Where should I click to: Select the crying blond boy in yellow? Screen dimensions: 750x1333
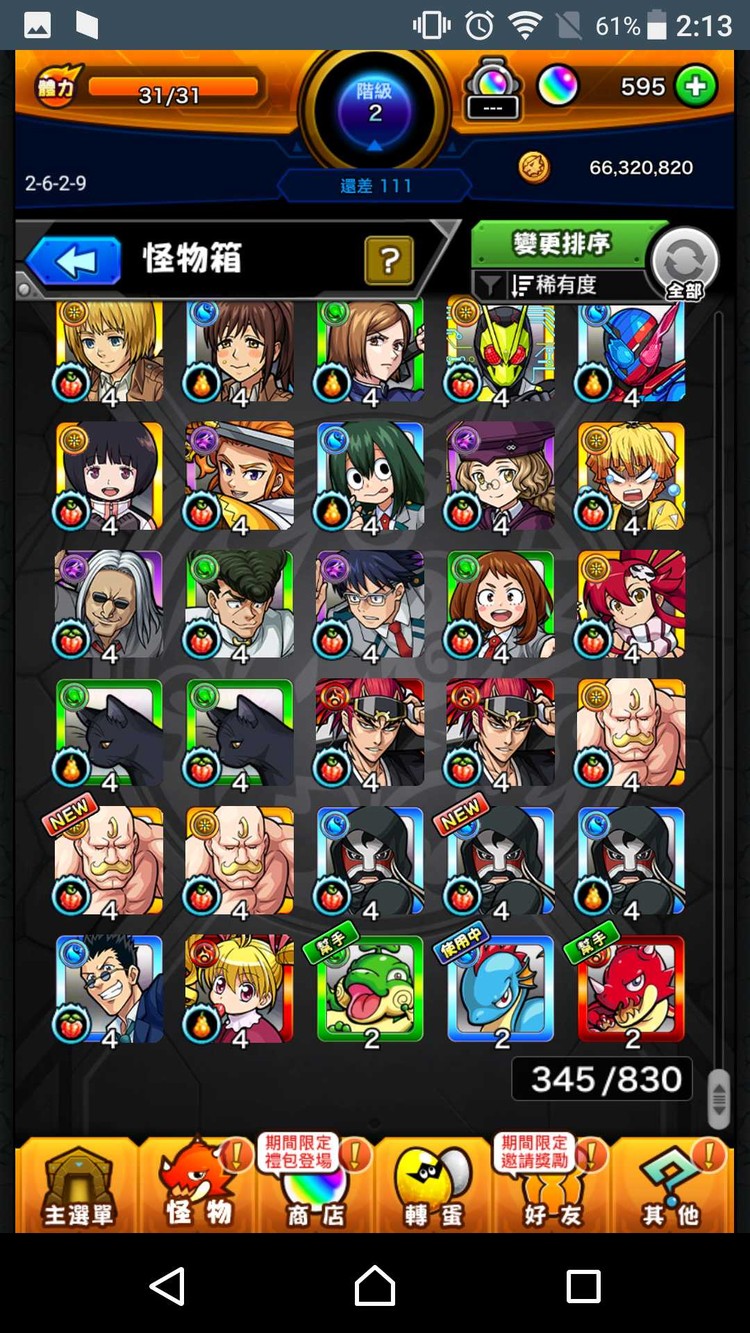631,475
